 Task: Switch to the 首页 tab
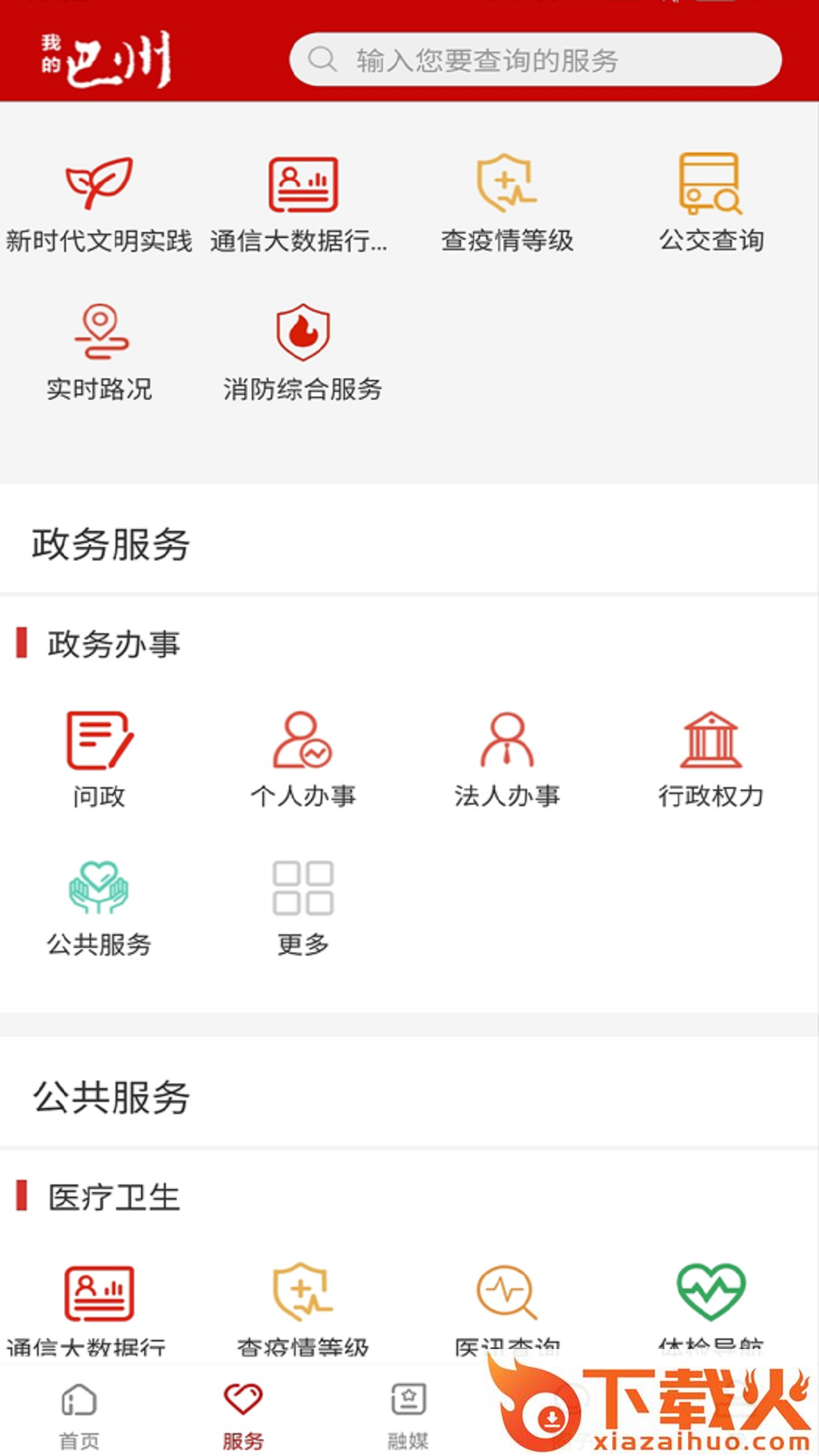pyautogui.click(x=80, y=1414)
